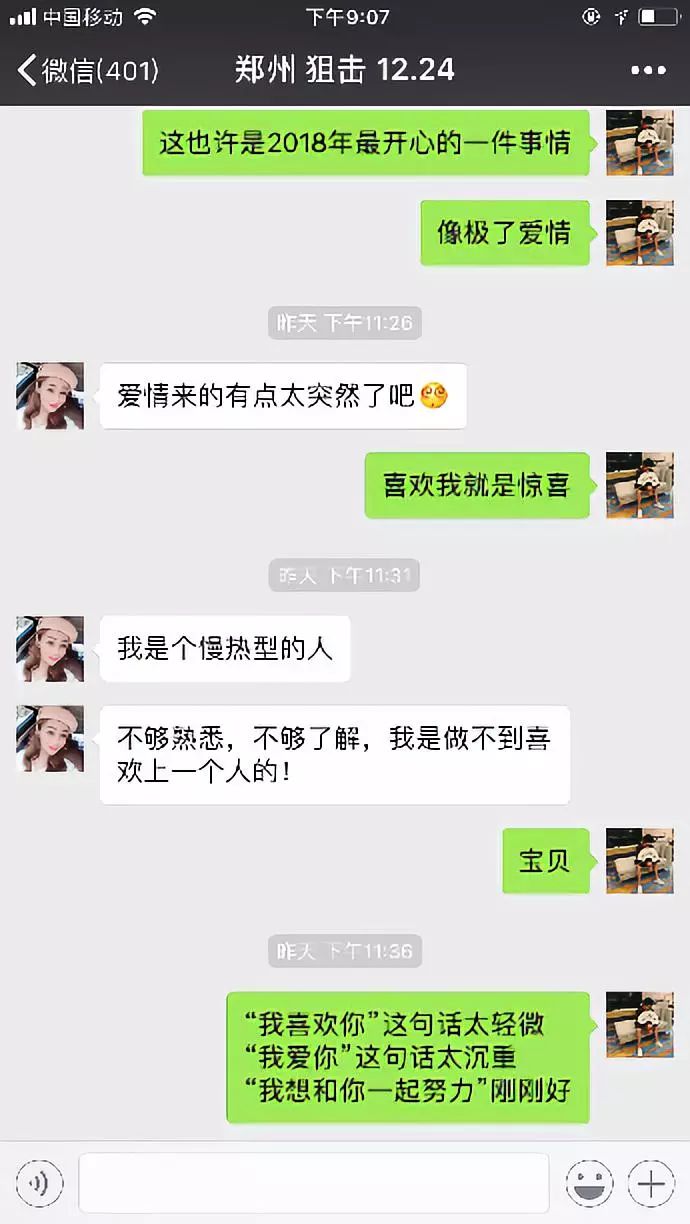Open the emoji sticker panel

(589, 1184)
